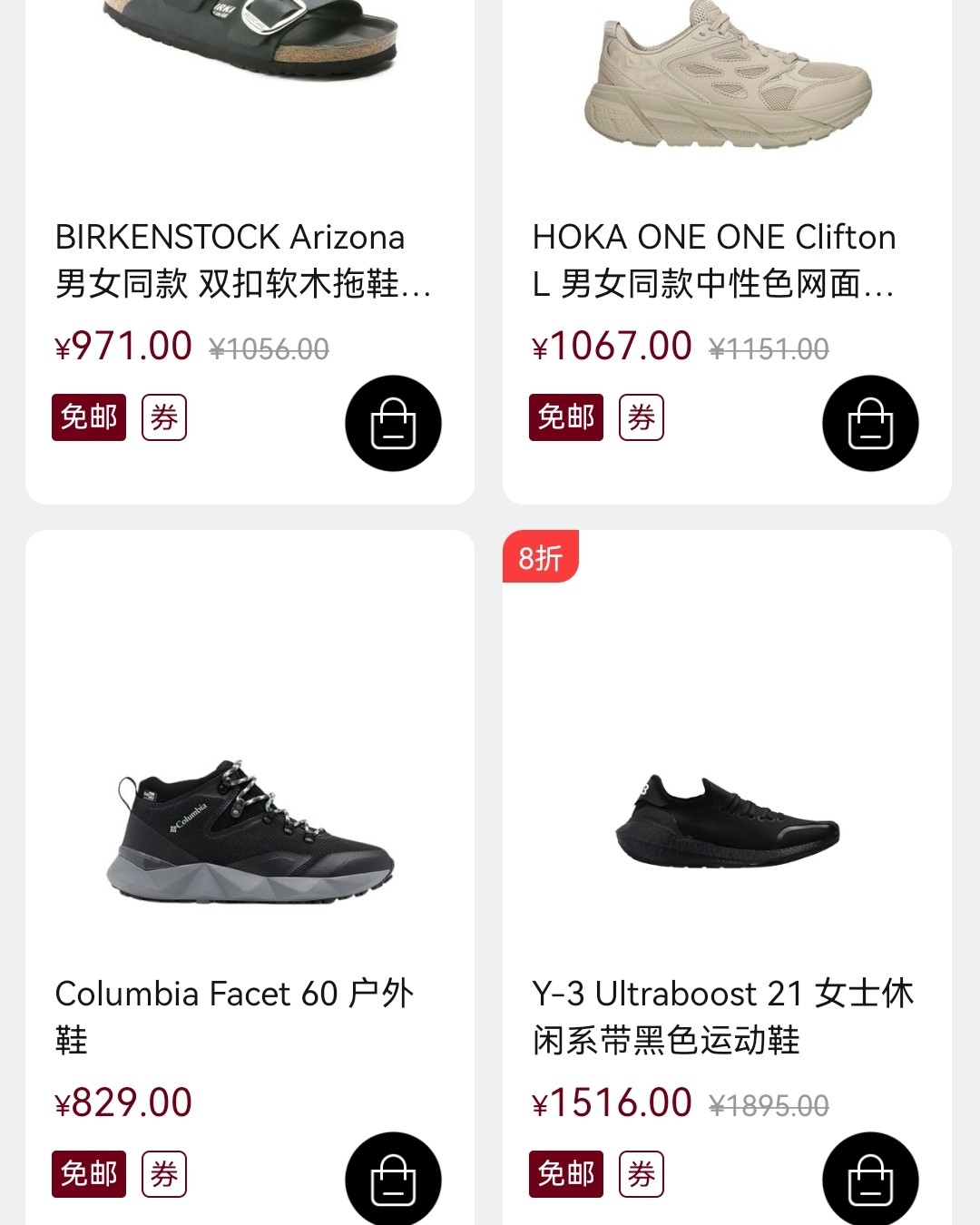Click the 免邮 free shipping badge on BIRKENSTOCK card
Screen dimensions: 980x1225
click(x=88, y=416)
